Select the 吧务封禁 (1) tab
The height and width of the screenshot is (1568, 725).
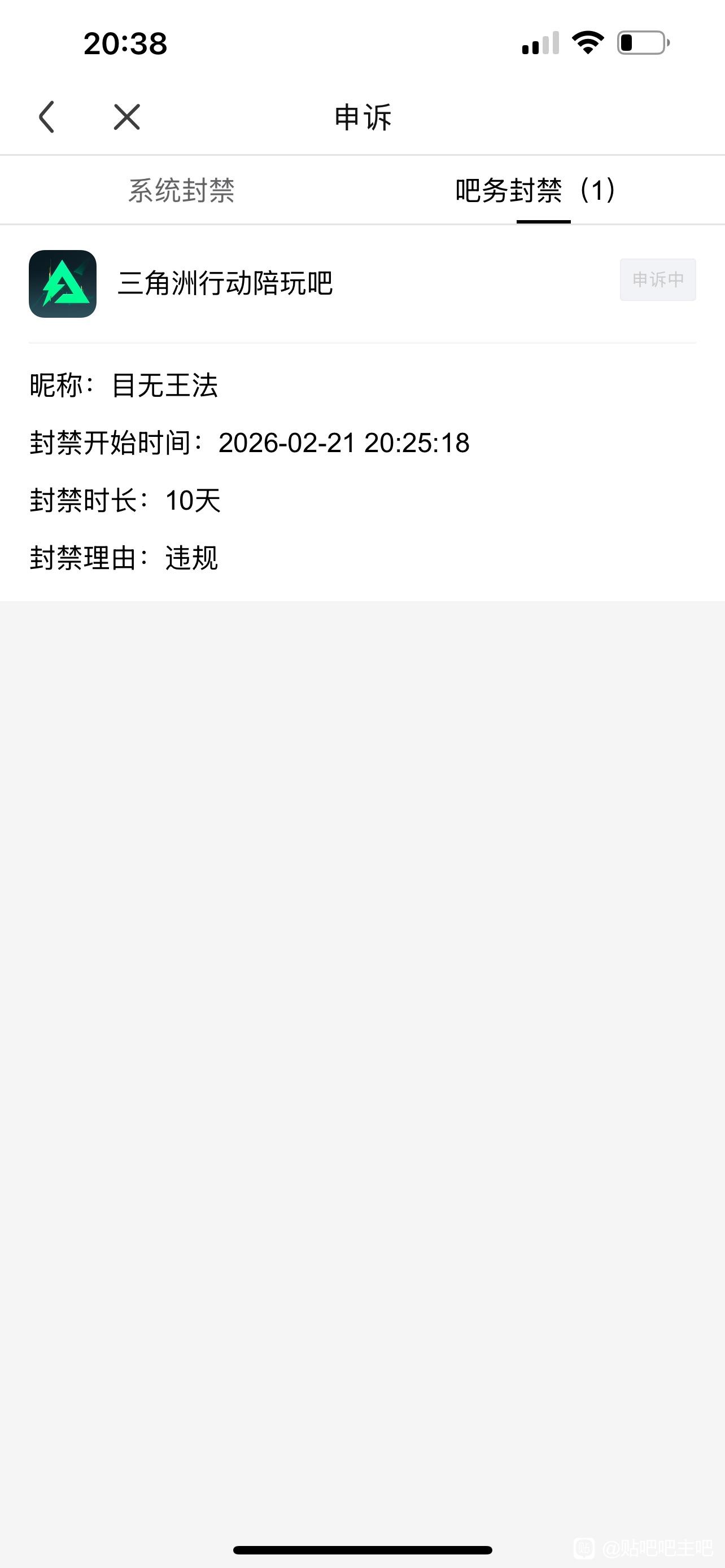(536, 191)
